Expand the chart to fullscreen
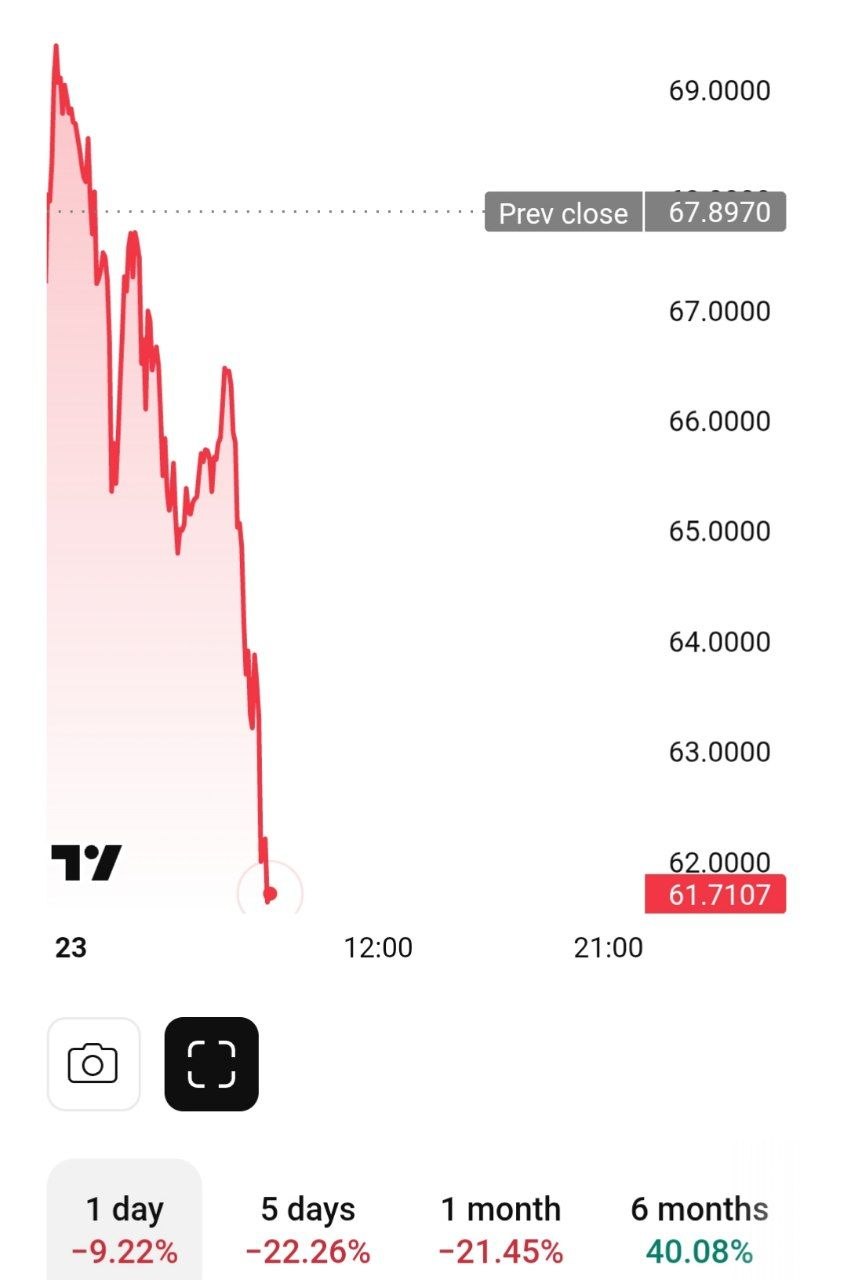Viewport: 847px width, 1280px height. coord(211,1064)
